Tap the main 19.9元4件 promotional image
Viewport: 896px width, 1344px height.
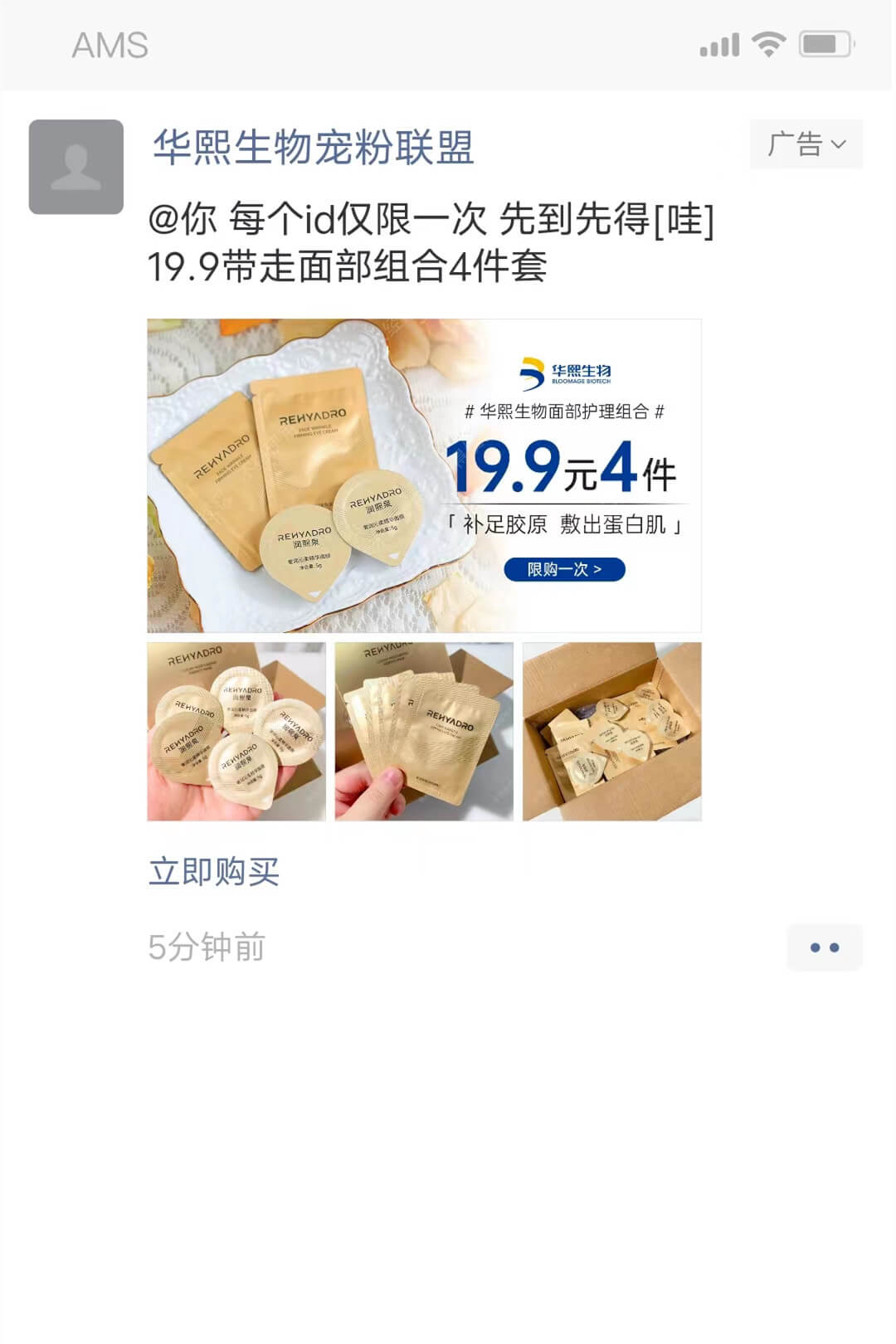(x=423, y=473)
